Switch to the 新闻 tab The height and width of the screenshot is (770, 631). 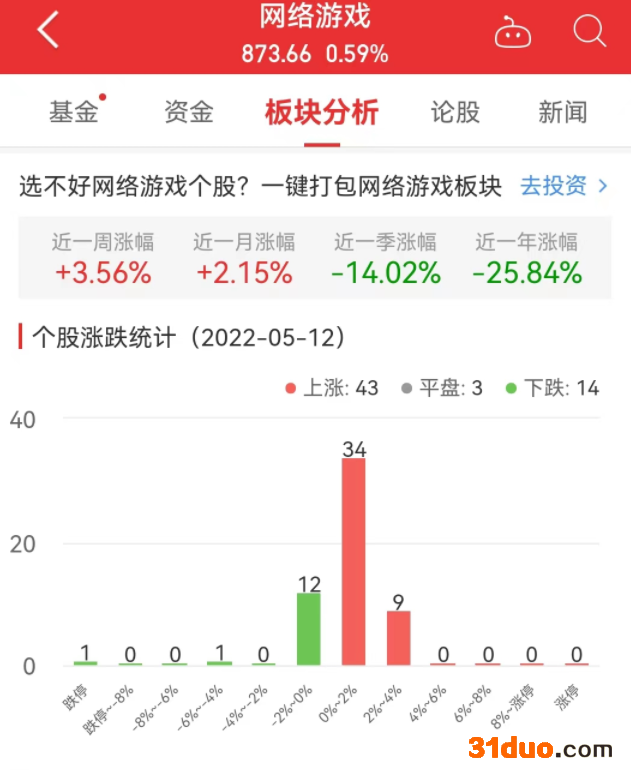point(562,112)
